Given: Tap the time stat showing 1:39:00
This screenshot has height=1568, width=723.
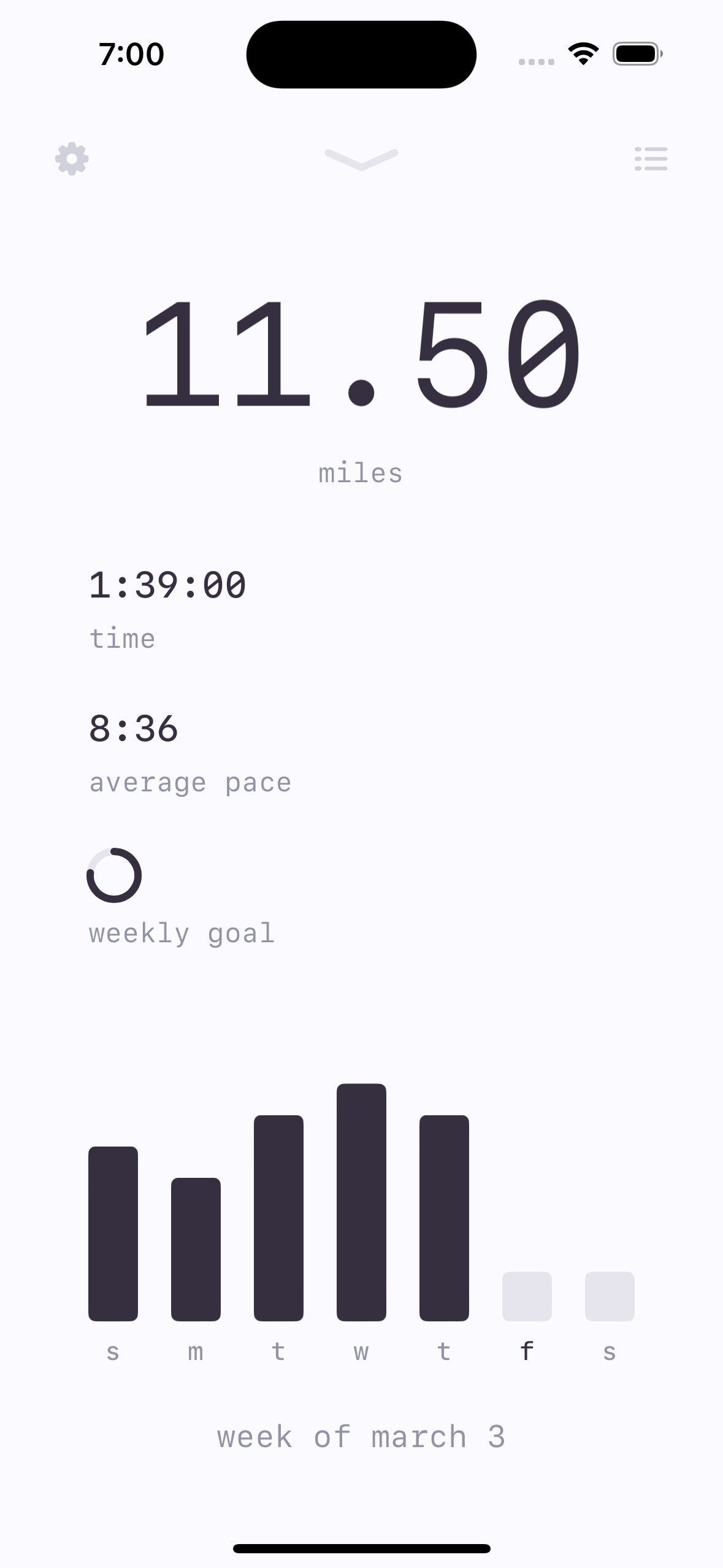Looking at the screenshot, I should pos(167,584).
